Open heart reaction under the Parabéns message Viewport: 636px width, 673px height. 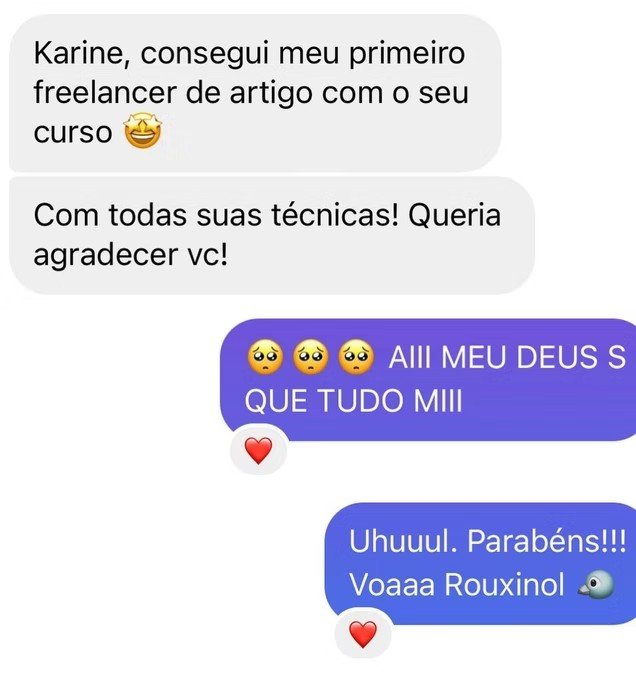pyautogui.click(x=363, y=633)
